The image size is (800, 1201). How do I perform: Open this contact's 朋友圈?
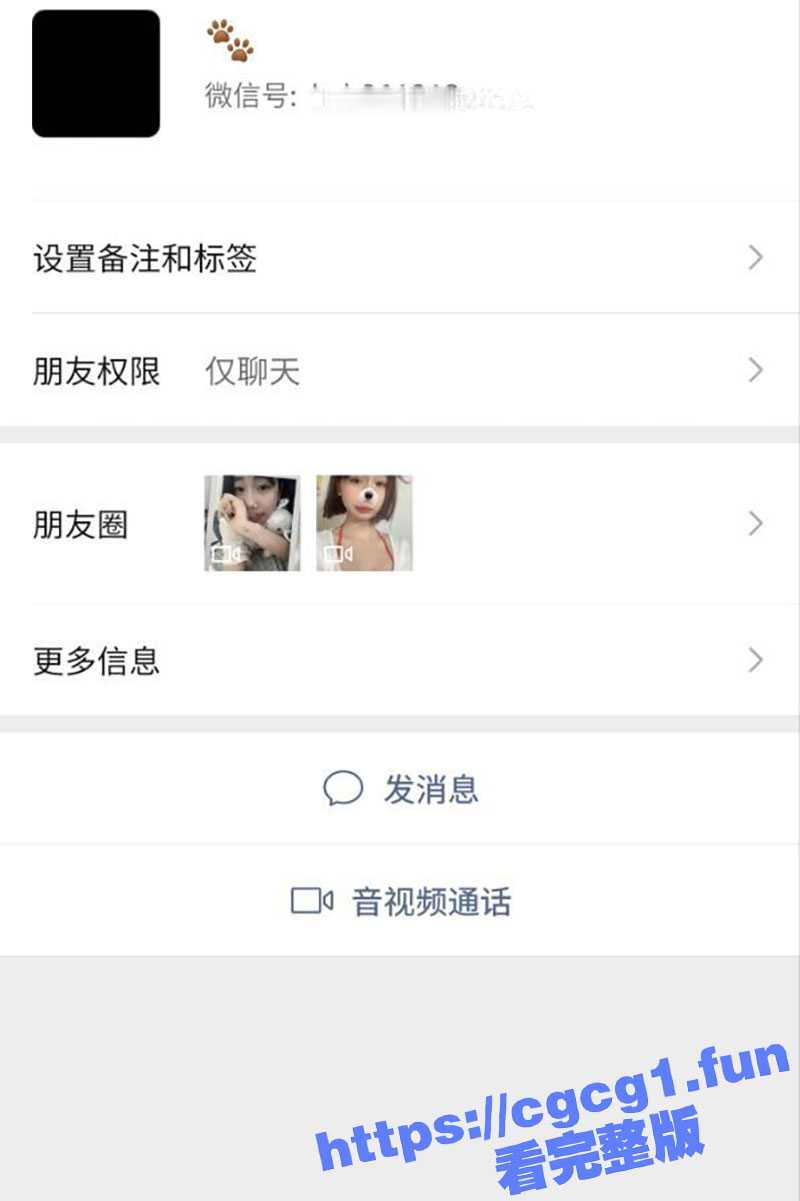click(400, 524)
